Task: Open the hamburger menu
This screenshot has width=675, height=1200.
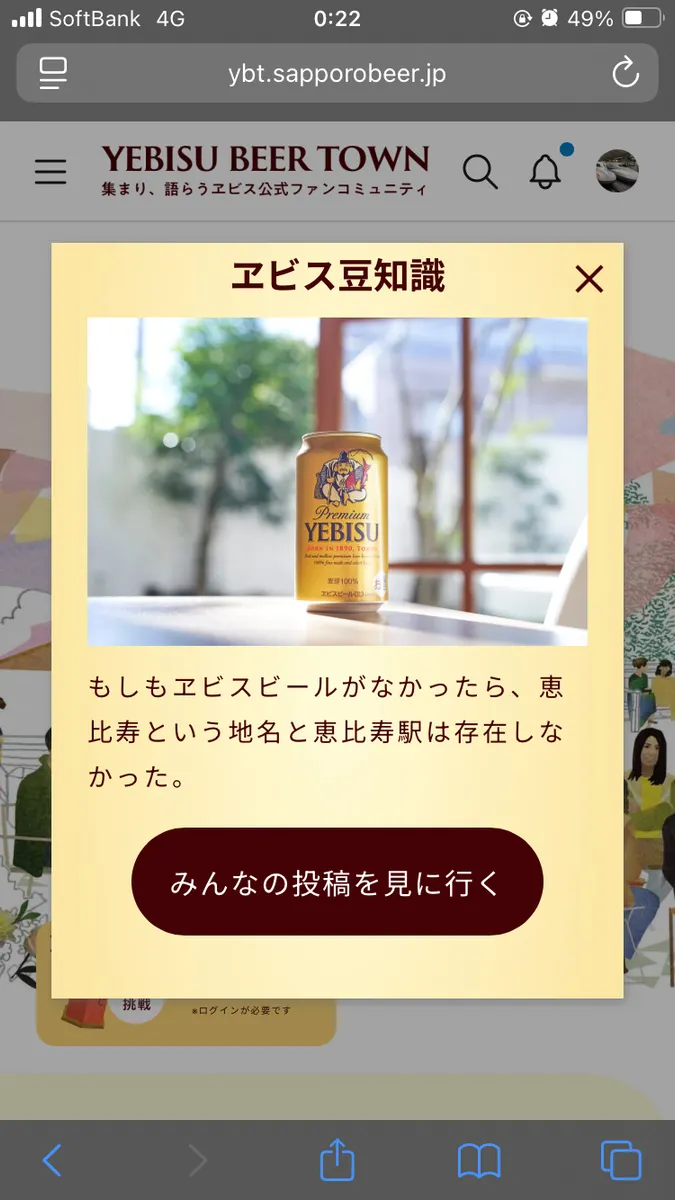Action: [51, 172]
